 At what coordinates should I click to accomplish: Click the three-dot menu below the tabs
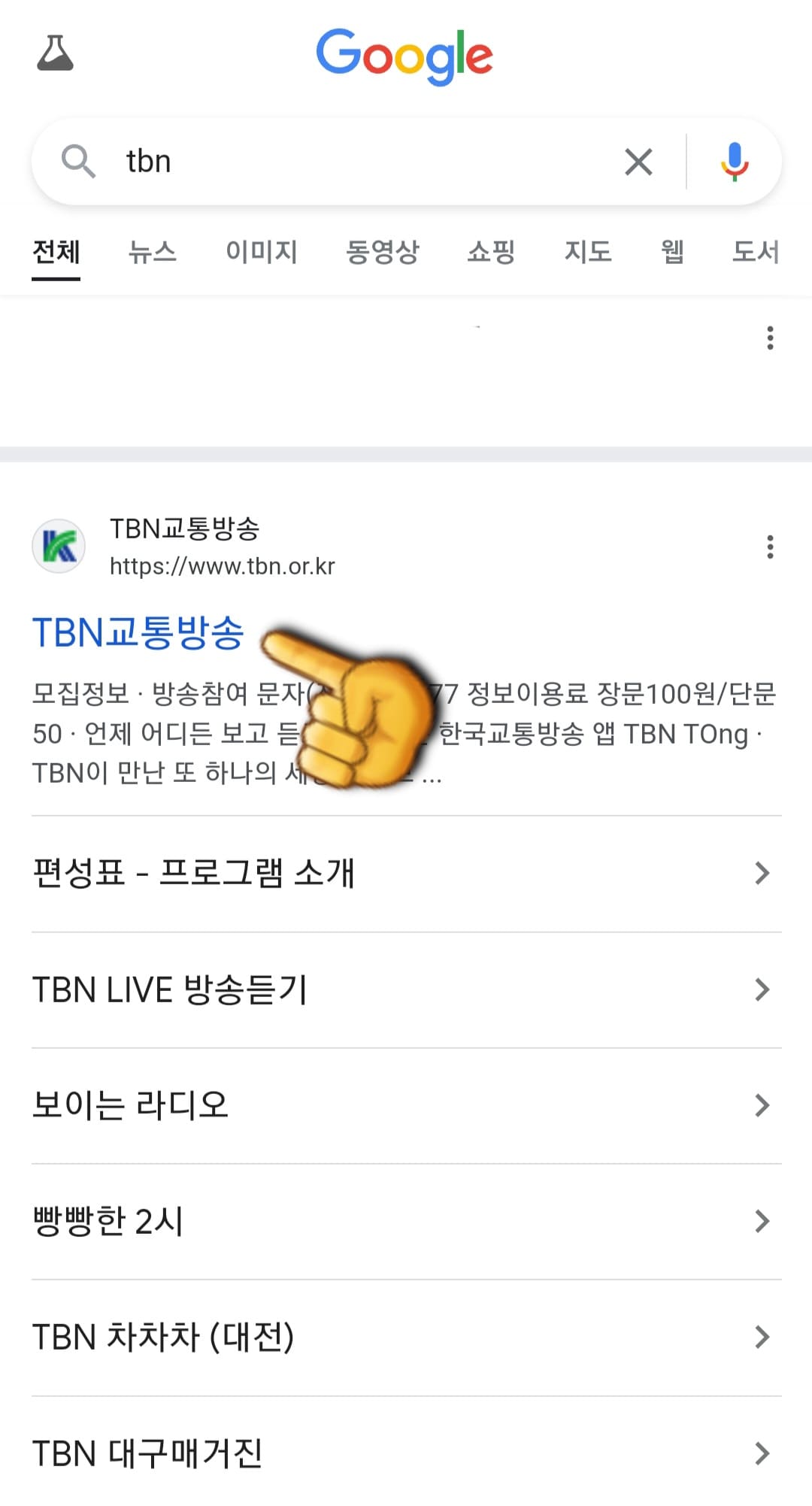(x=770, y=340)
